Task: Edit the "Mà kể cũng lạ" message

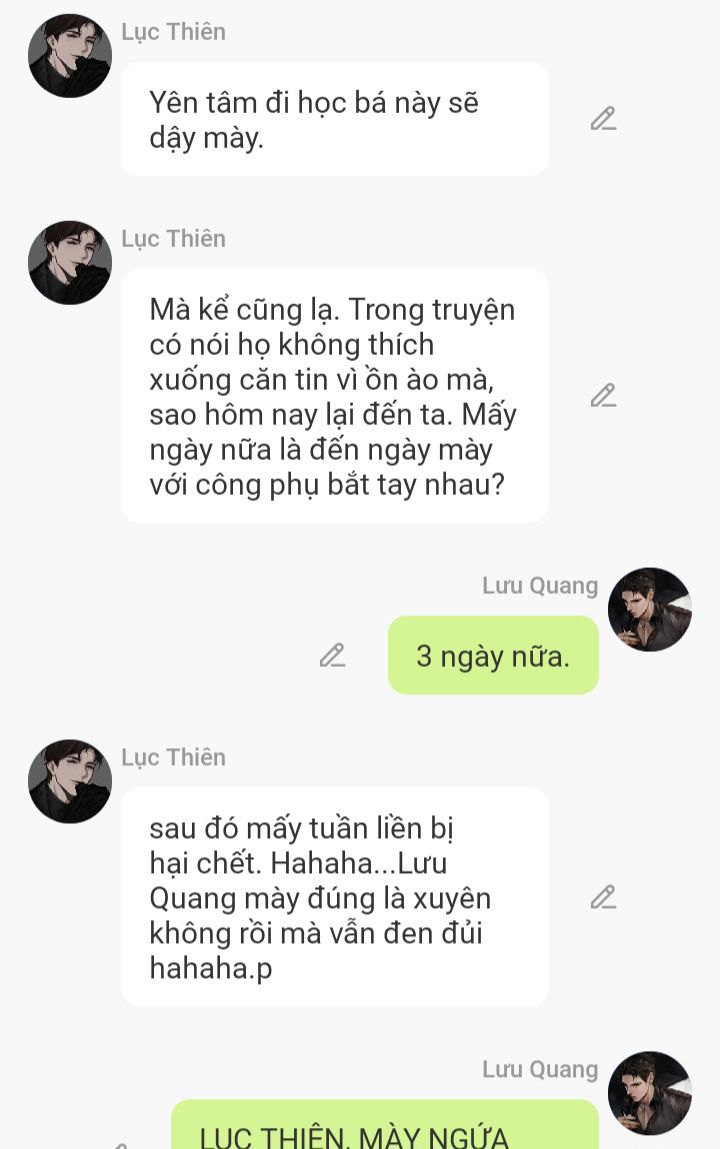Action: click(603, 396)
